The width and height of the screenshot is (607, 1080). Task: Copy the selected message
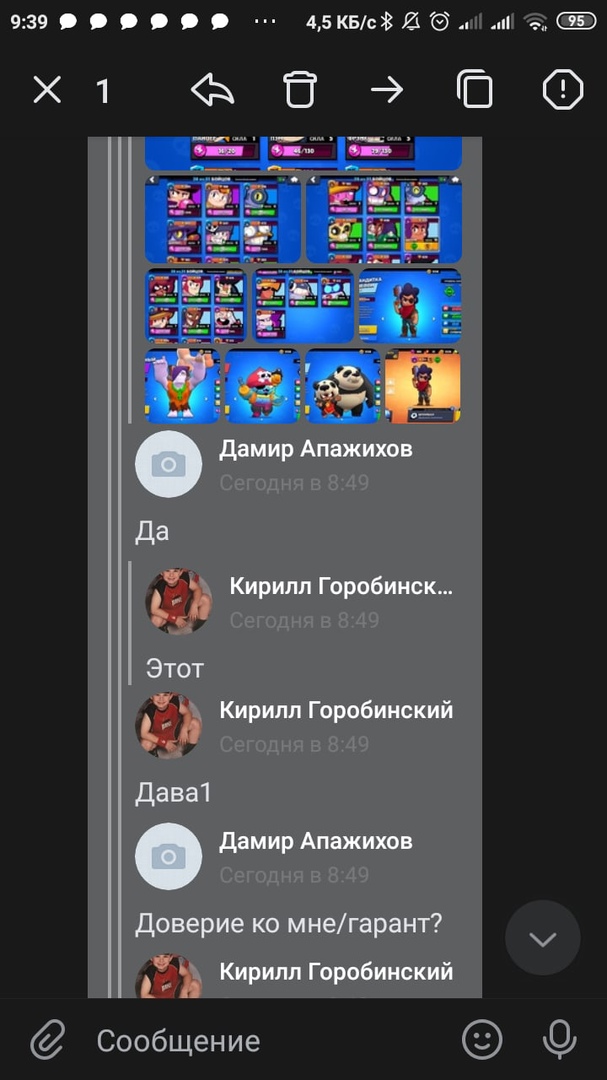tap(475, 90)
